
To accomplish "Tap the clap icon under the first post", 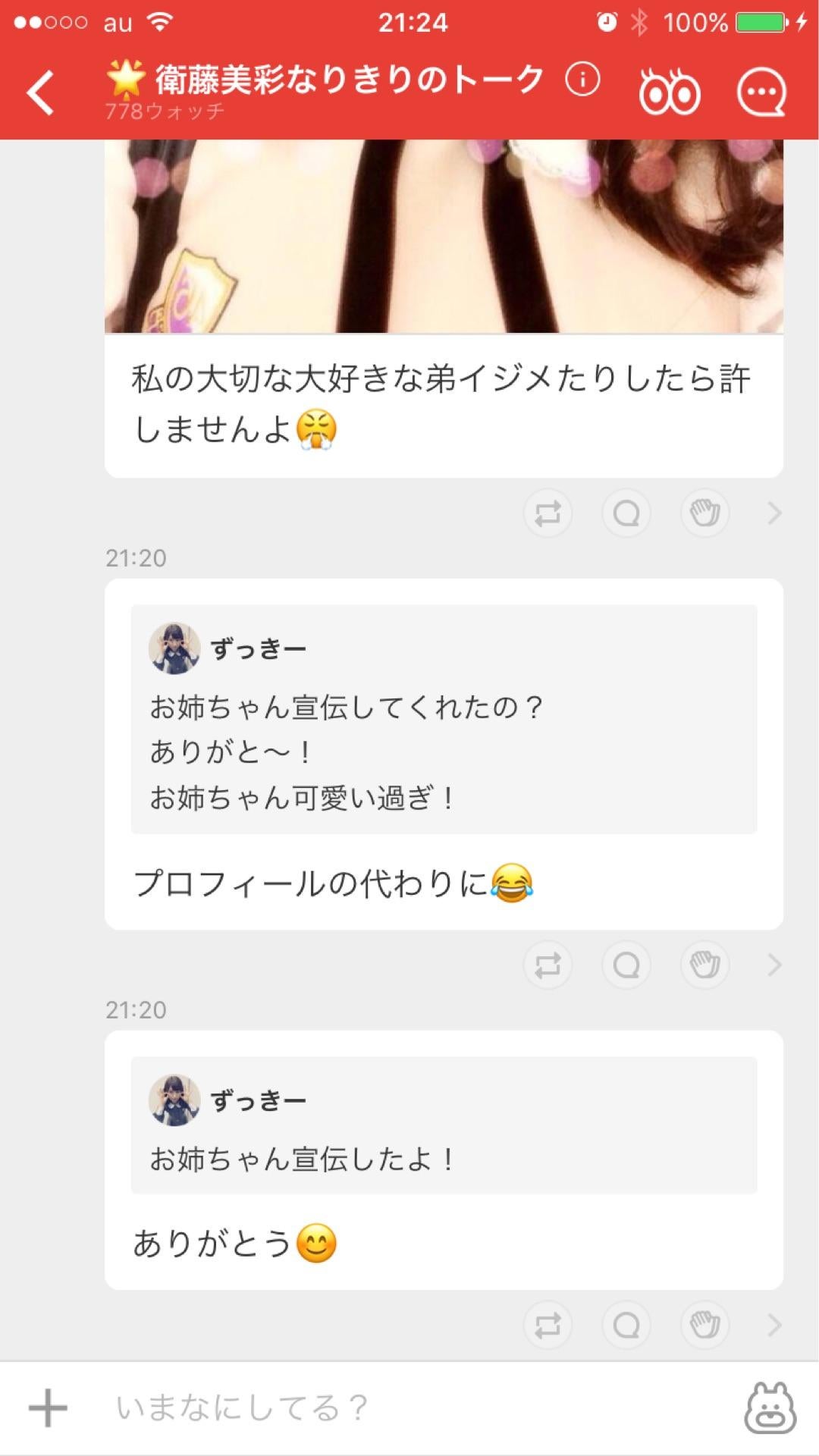I will tap(703, 513).
